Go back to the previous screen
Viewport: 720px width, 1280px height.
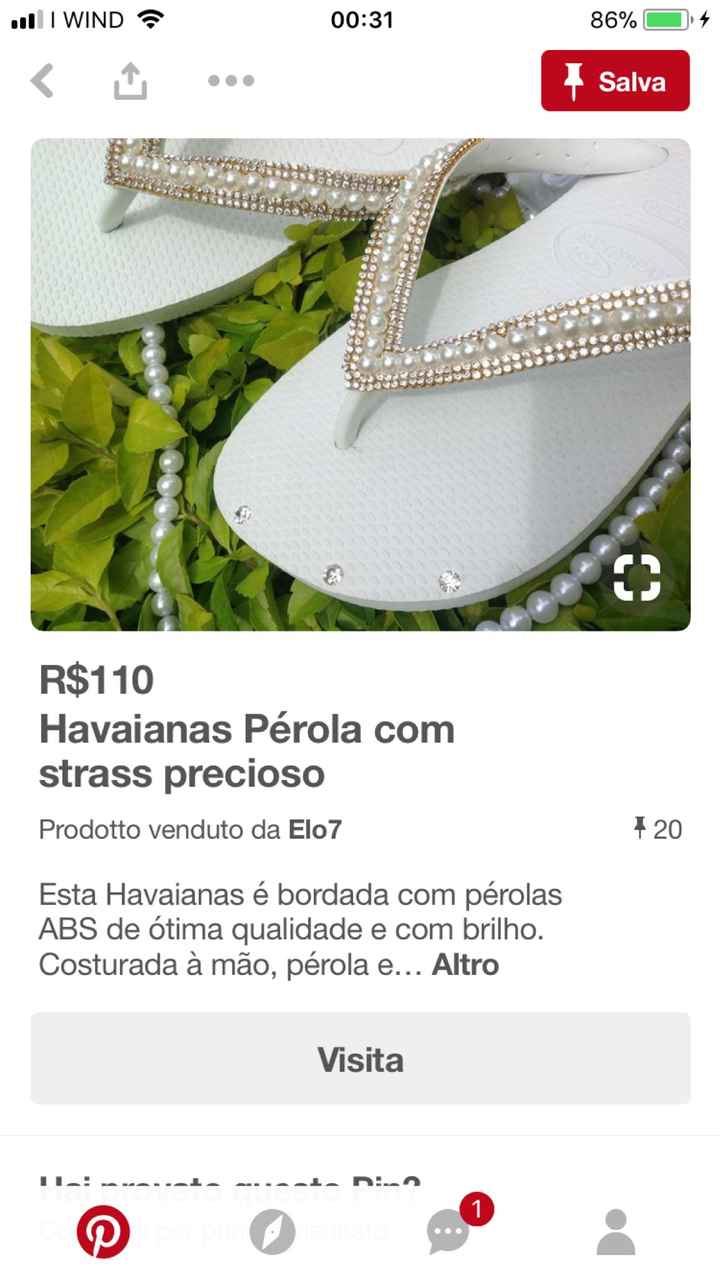click(x=42, y=81)
